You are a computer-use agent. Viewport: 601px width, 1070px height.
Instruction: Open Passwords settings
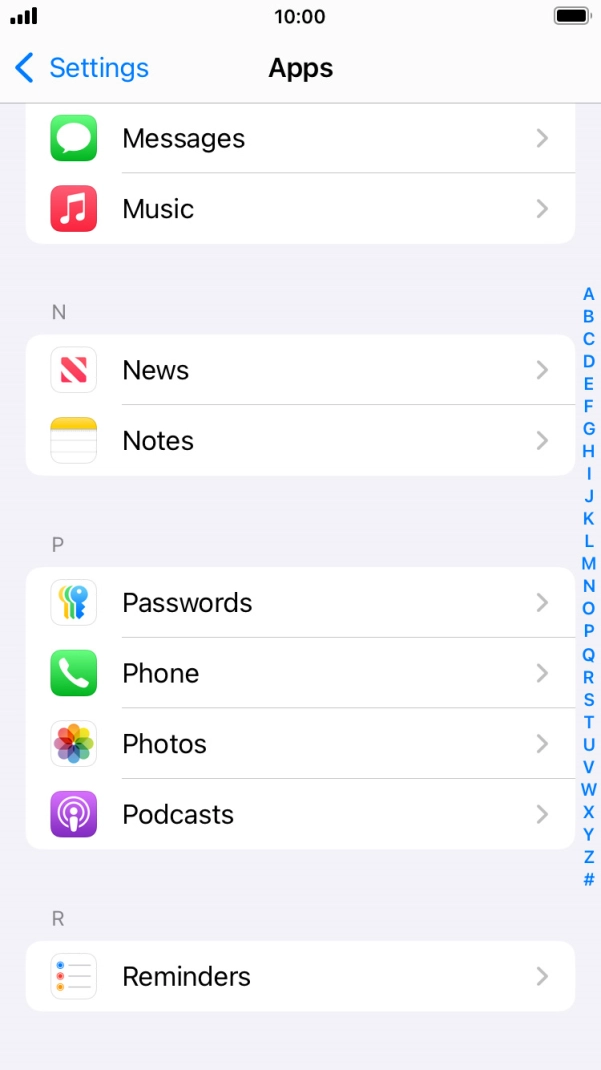click(x=300, y=603)
